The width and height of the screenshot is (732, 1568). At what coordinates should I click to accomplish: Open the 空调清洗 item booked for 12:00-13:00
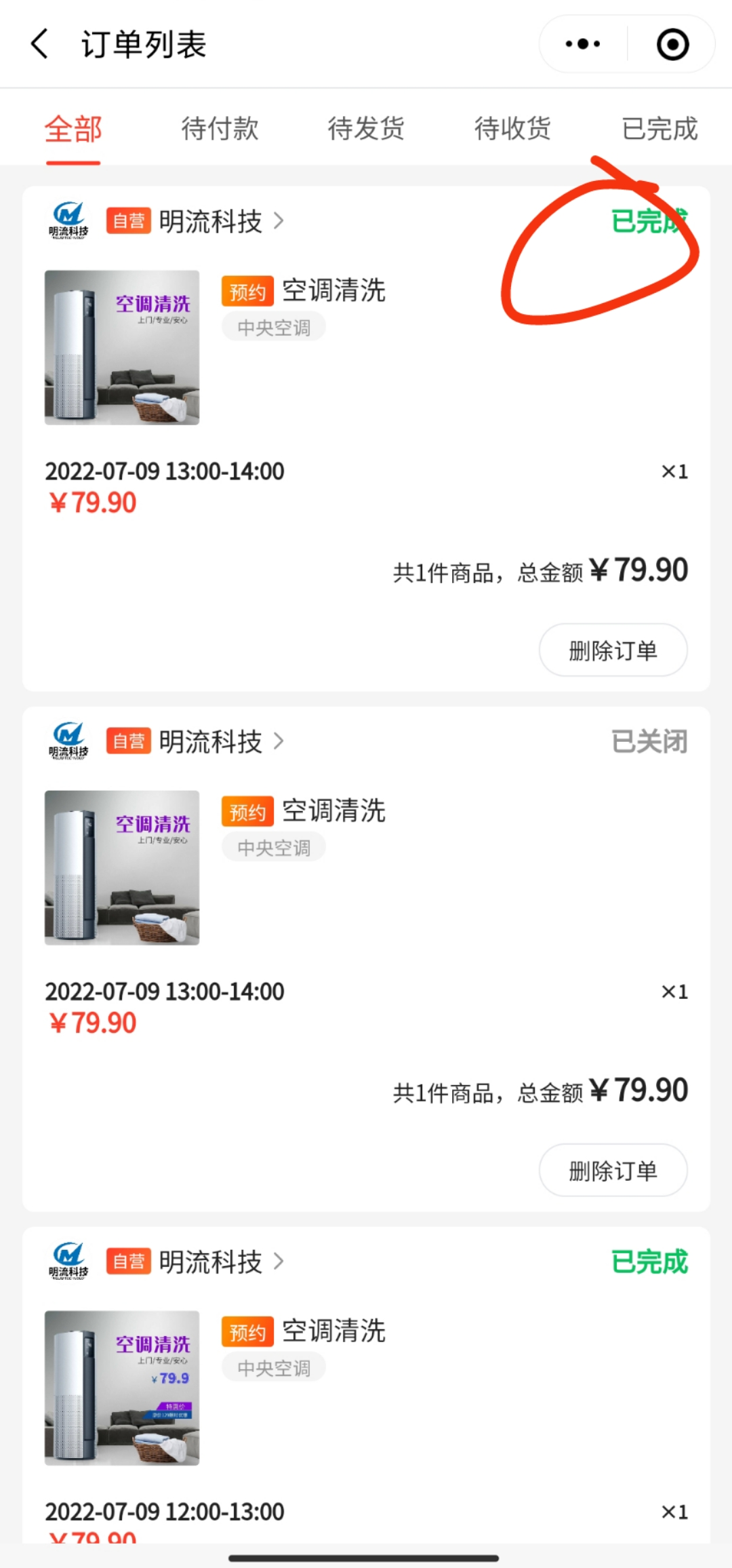coord(333,1331)
